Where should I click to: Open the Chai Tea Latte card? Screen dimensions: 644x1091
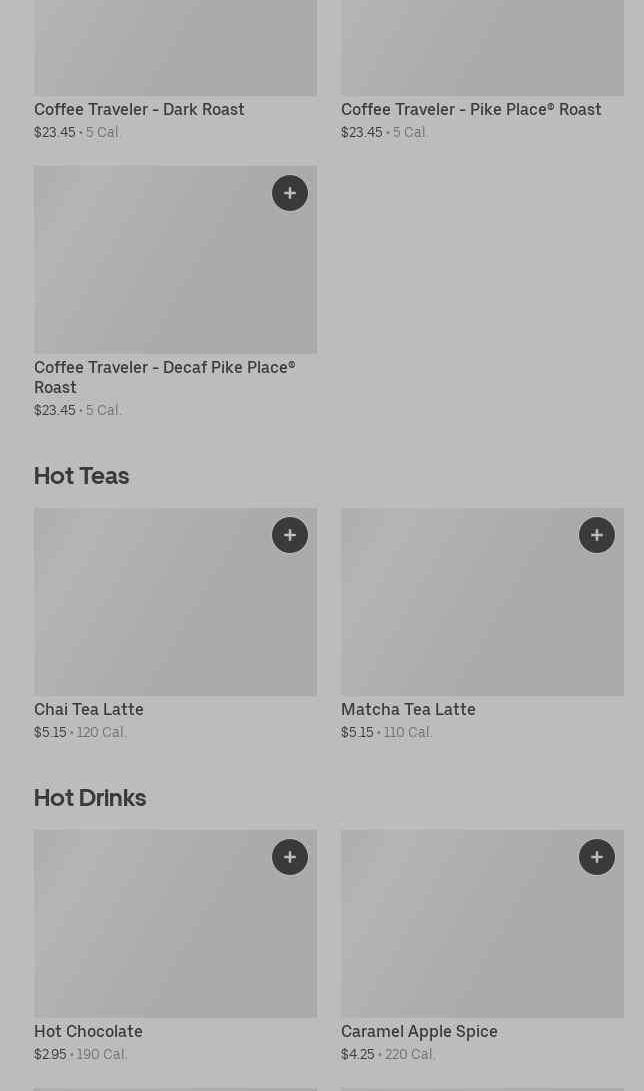89,709
